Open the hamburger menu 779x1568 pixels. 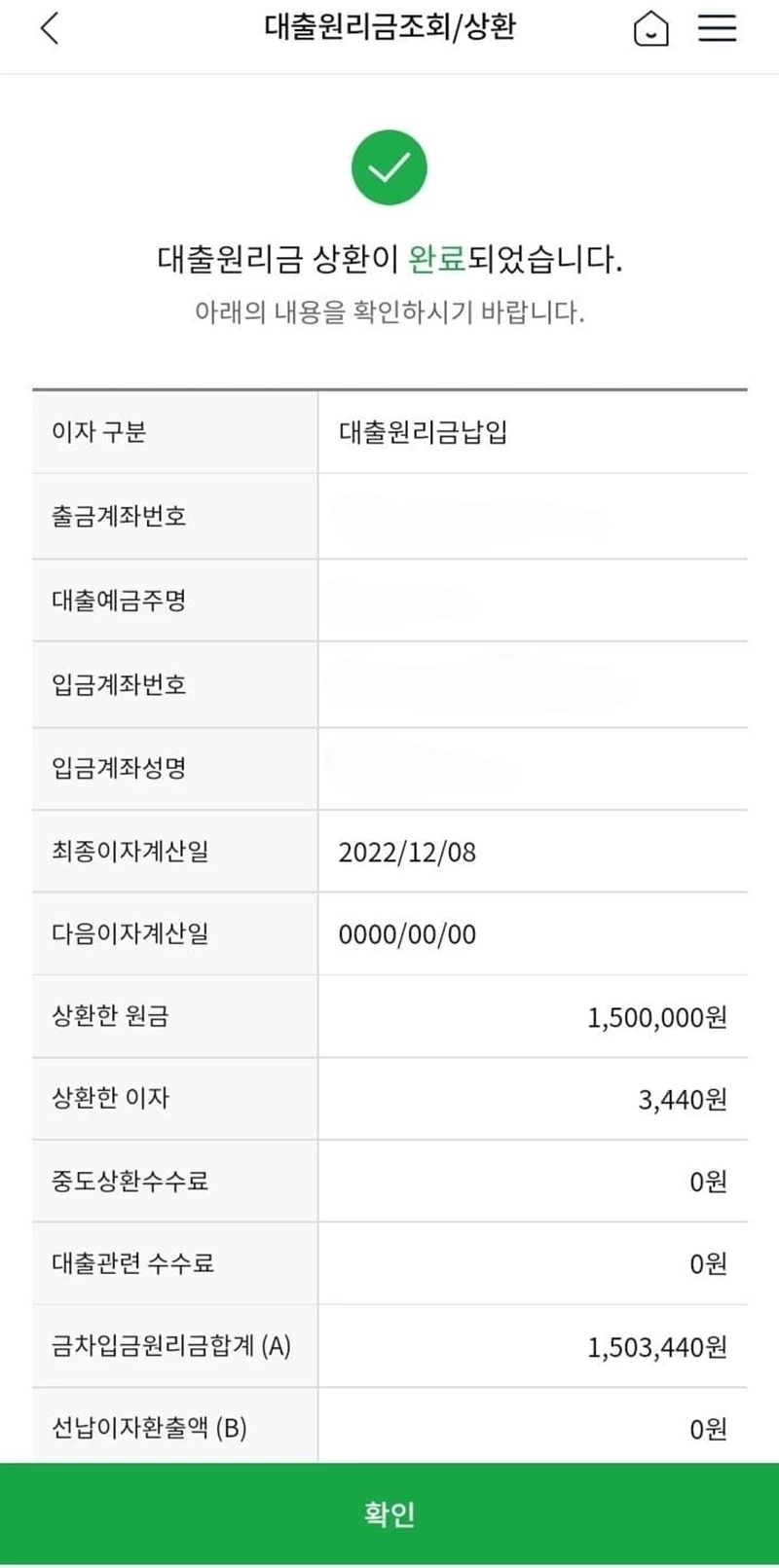tap(718, 29)
